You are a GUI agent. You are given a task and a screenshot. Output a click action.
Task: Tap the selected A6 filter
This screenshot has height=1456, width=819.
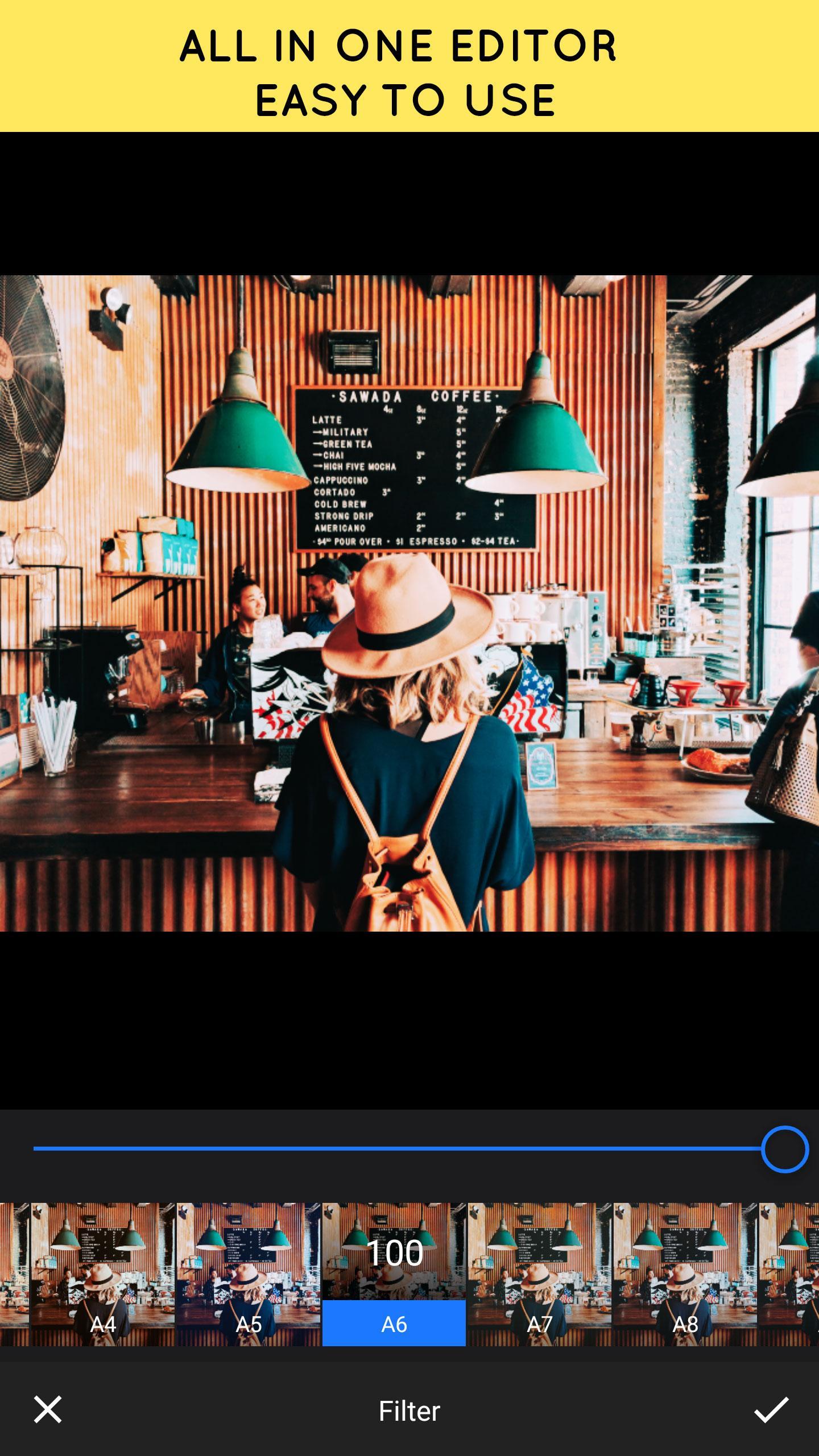394,1274
